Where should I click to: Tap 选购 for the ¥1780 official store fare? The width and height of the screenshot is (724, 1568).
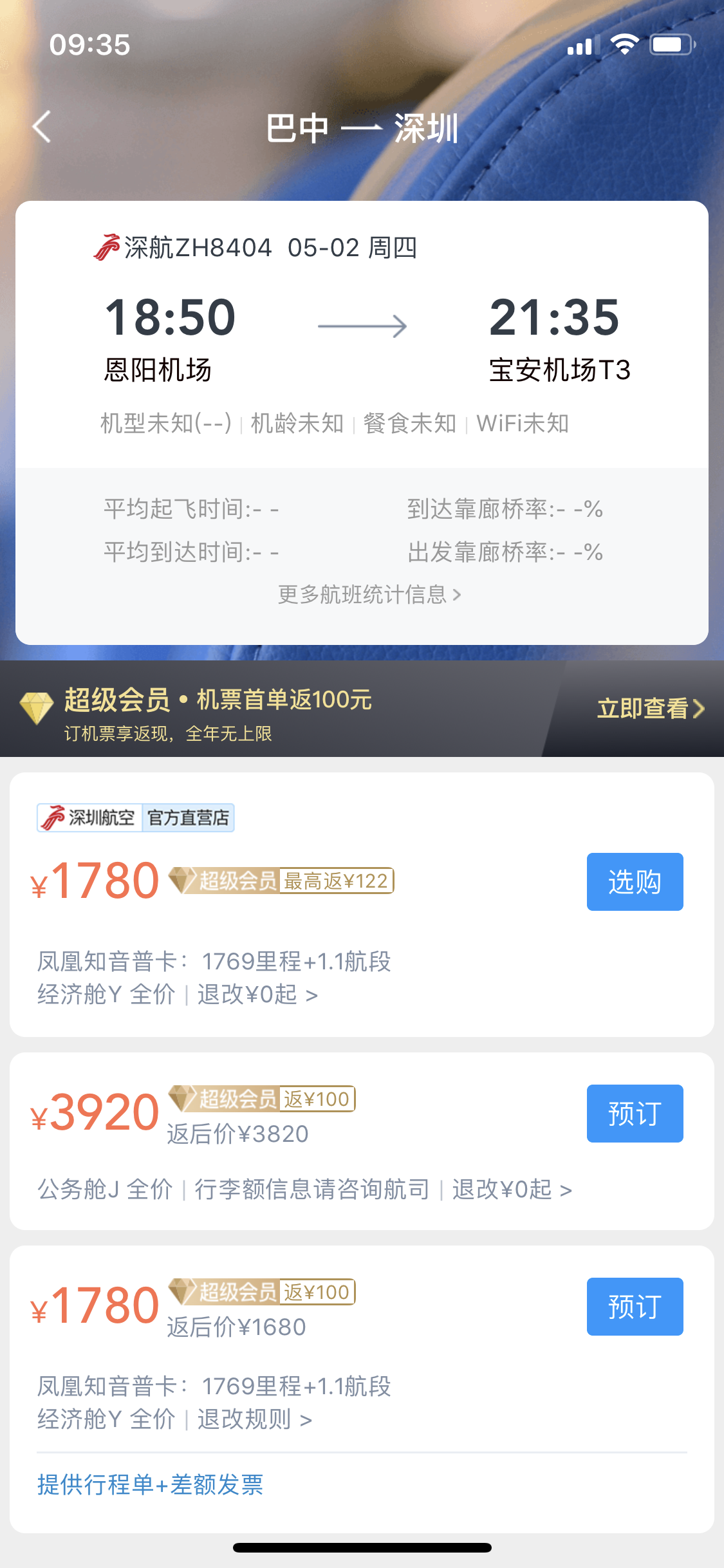tap(635, 882)
